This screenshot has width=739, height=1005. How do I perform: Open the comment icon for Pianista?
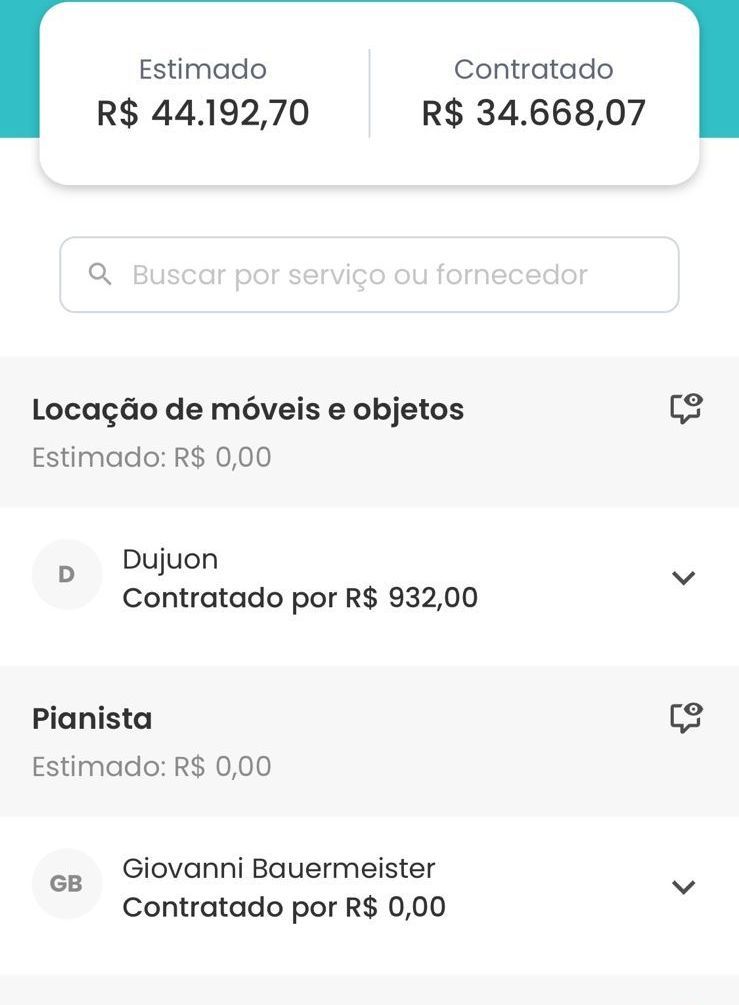click(x=685, y=718)
